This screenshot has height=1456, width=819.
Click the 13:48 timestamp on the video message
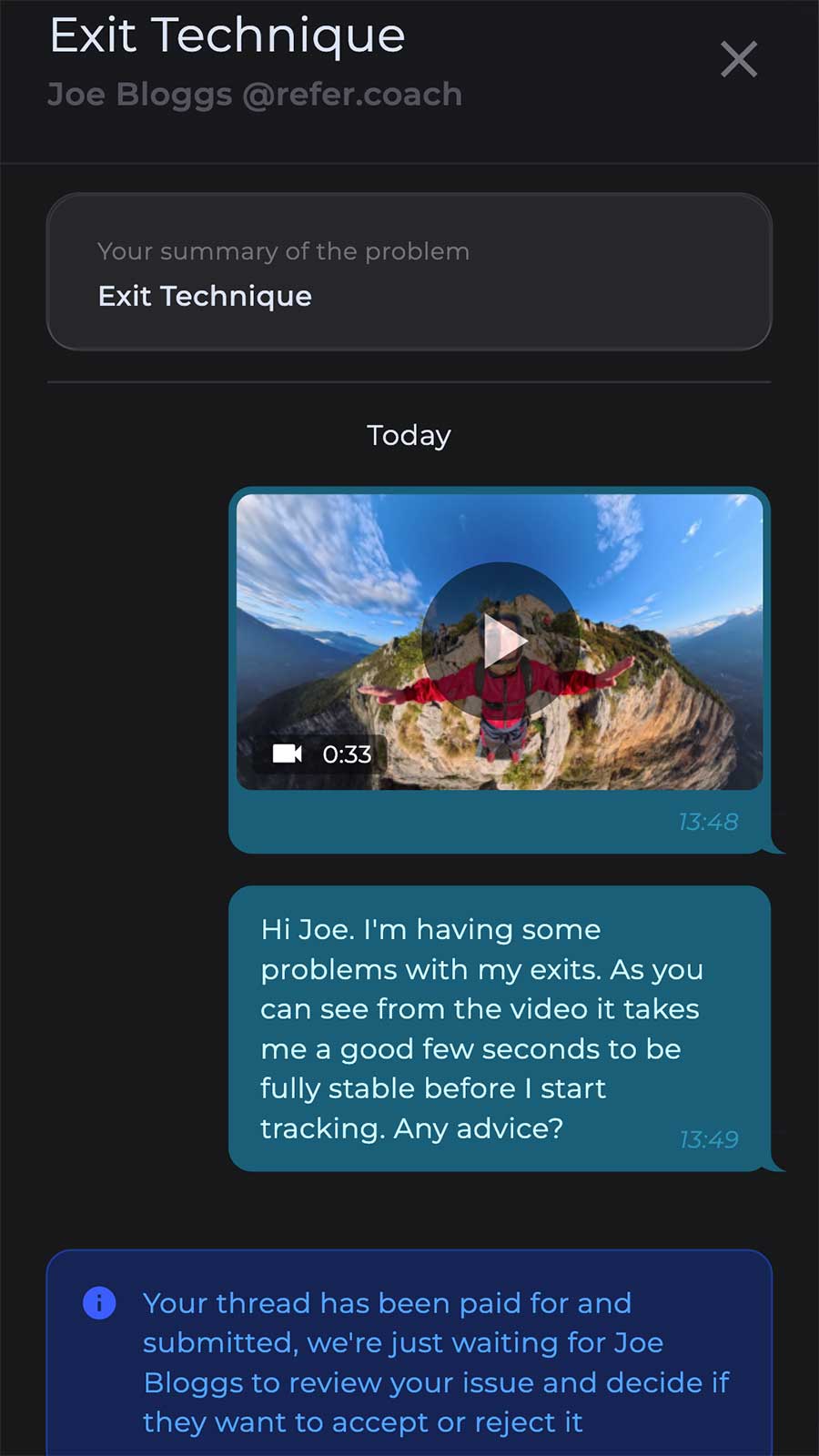point(709,822)
